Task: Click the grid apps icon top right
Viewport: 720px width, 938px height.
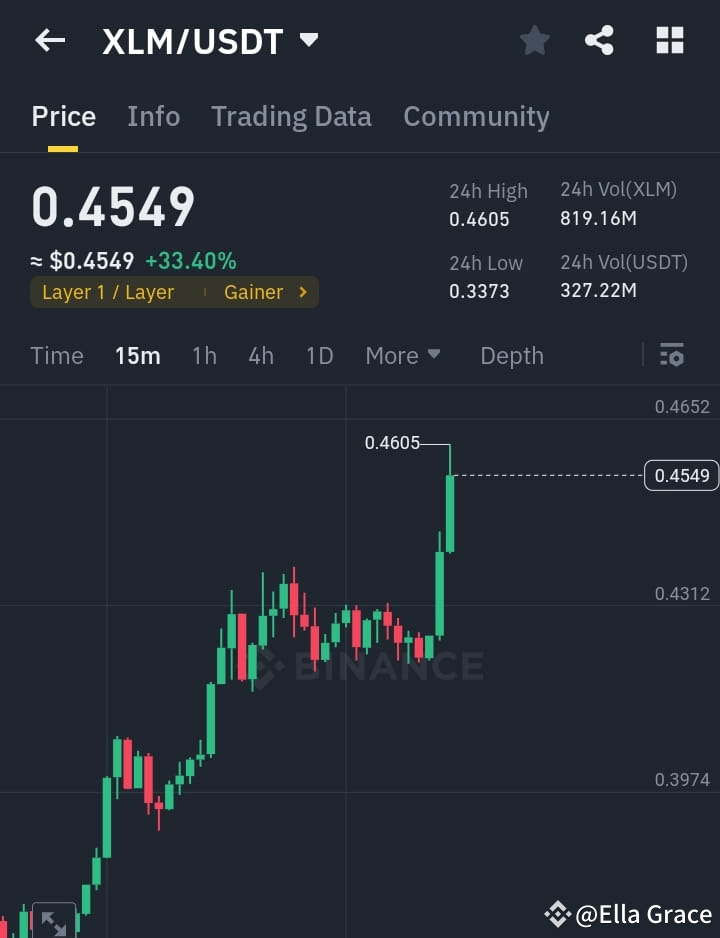Action: tap(668, 40)
